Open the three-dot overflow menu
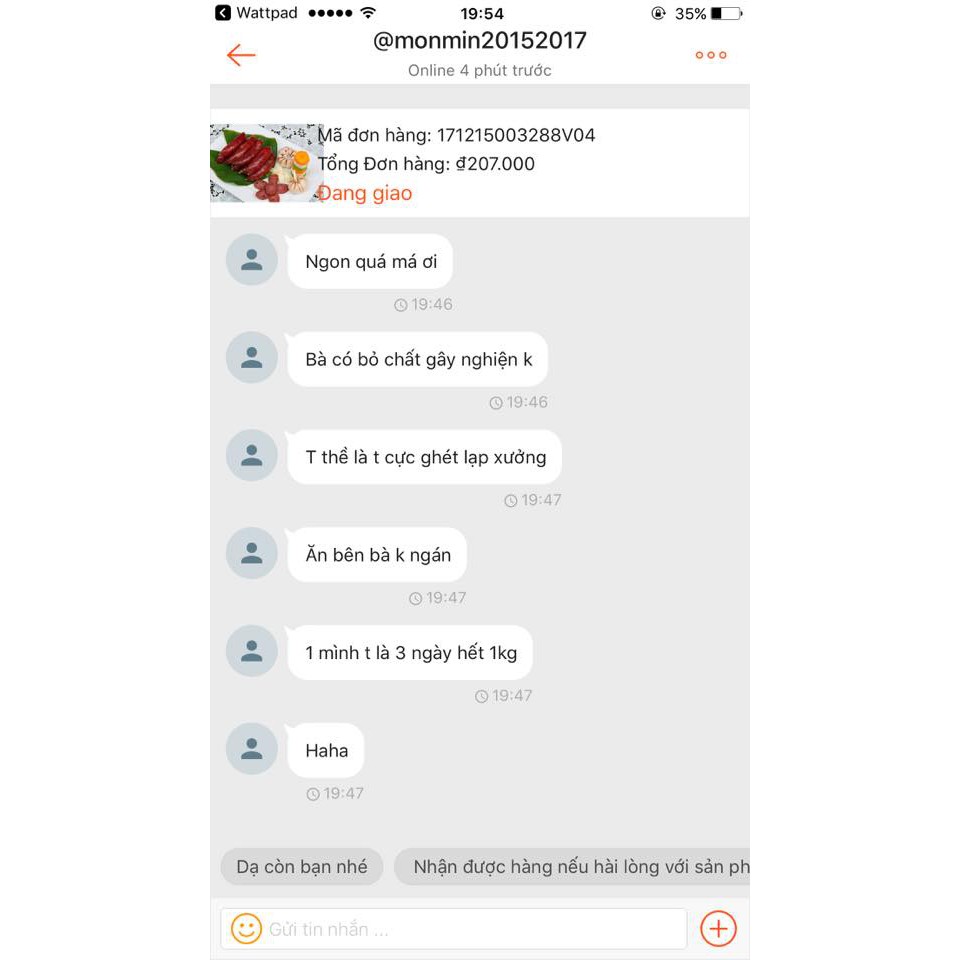Viewport: 960px width, 960px height. tap(711, 55)
